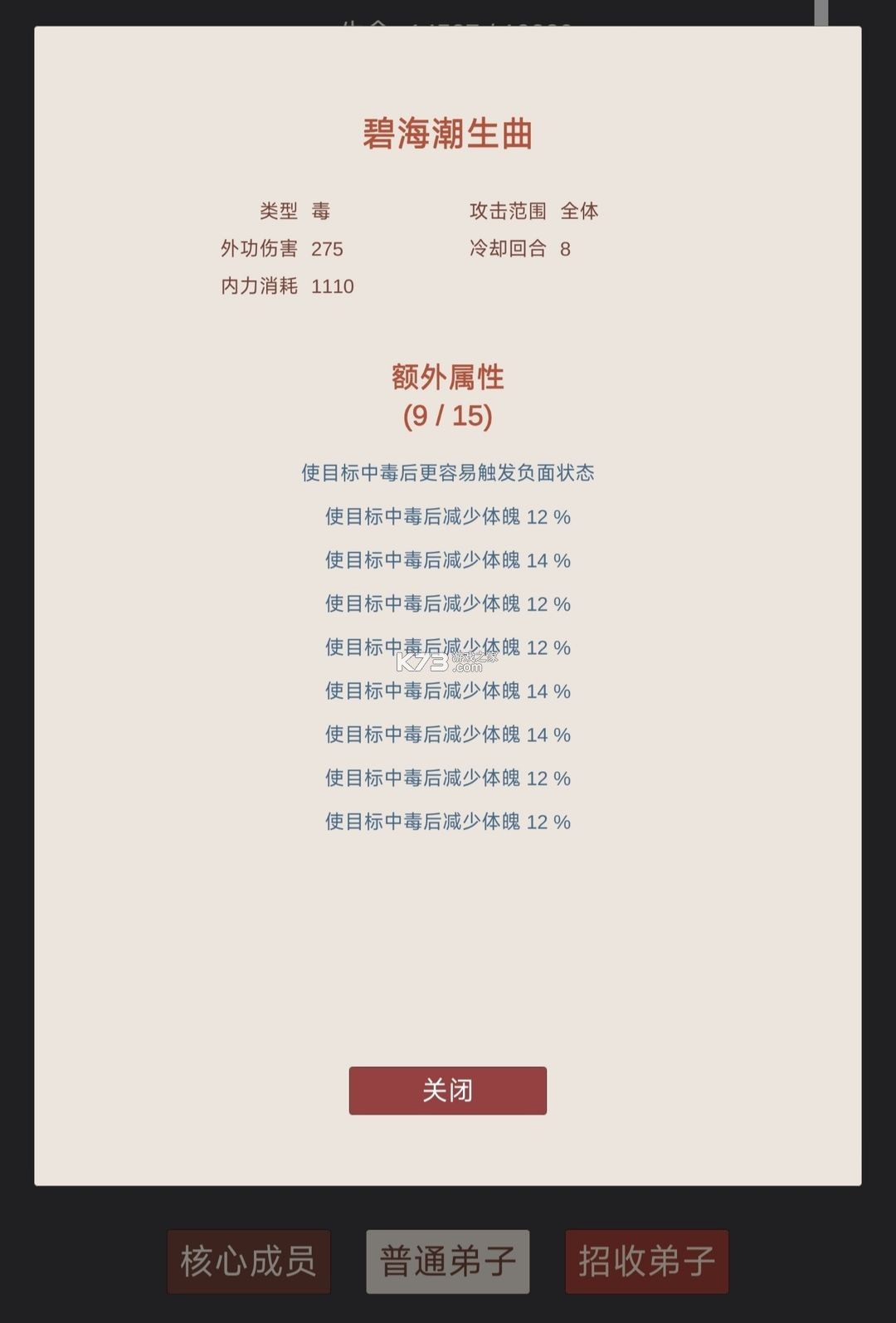This screenshot has width=896, height=1323.
Task: Tap the skill title 碧海潮生曲
Action: click(447, 131)
